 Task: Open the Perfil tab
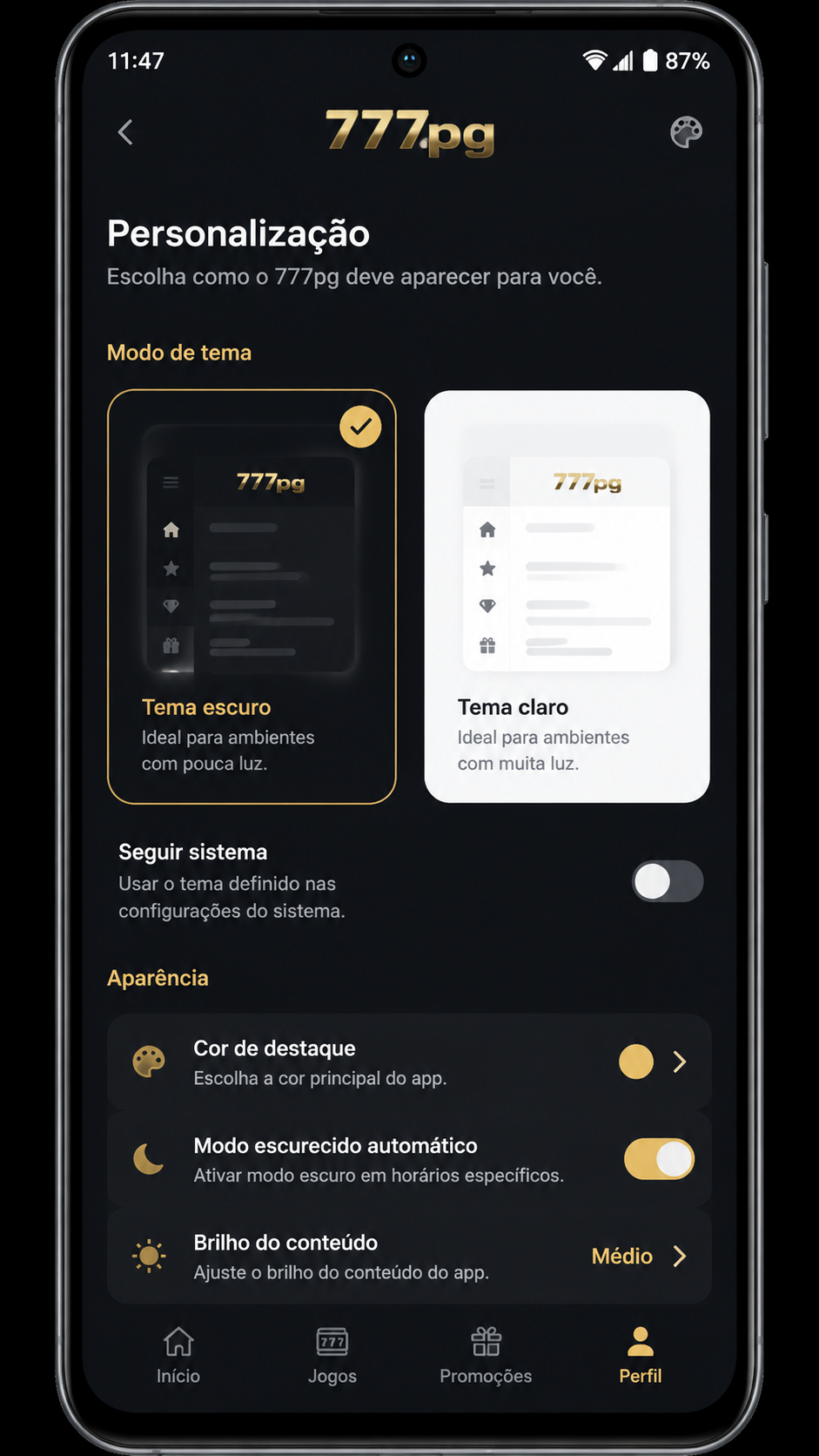pyautogui.click(x=641, y=1355)
